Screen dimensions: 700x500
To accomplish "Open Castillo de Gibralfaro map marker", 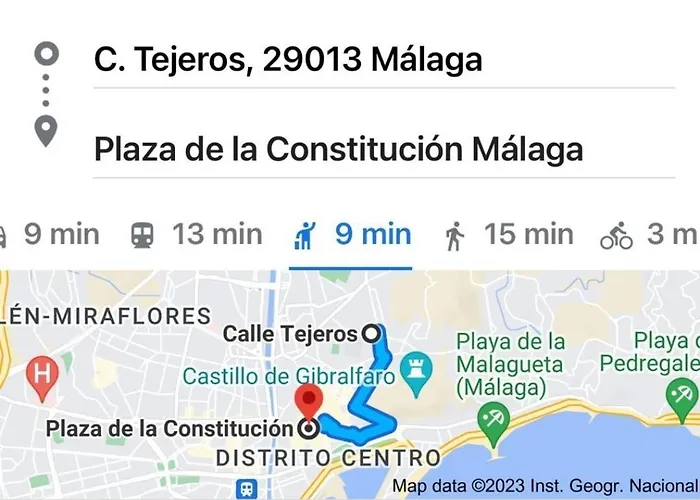I will click(x=412, y=373).
